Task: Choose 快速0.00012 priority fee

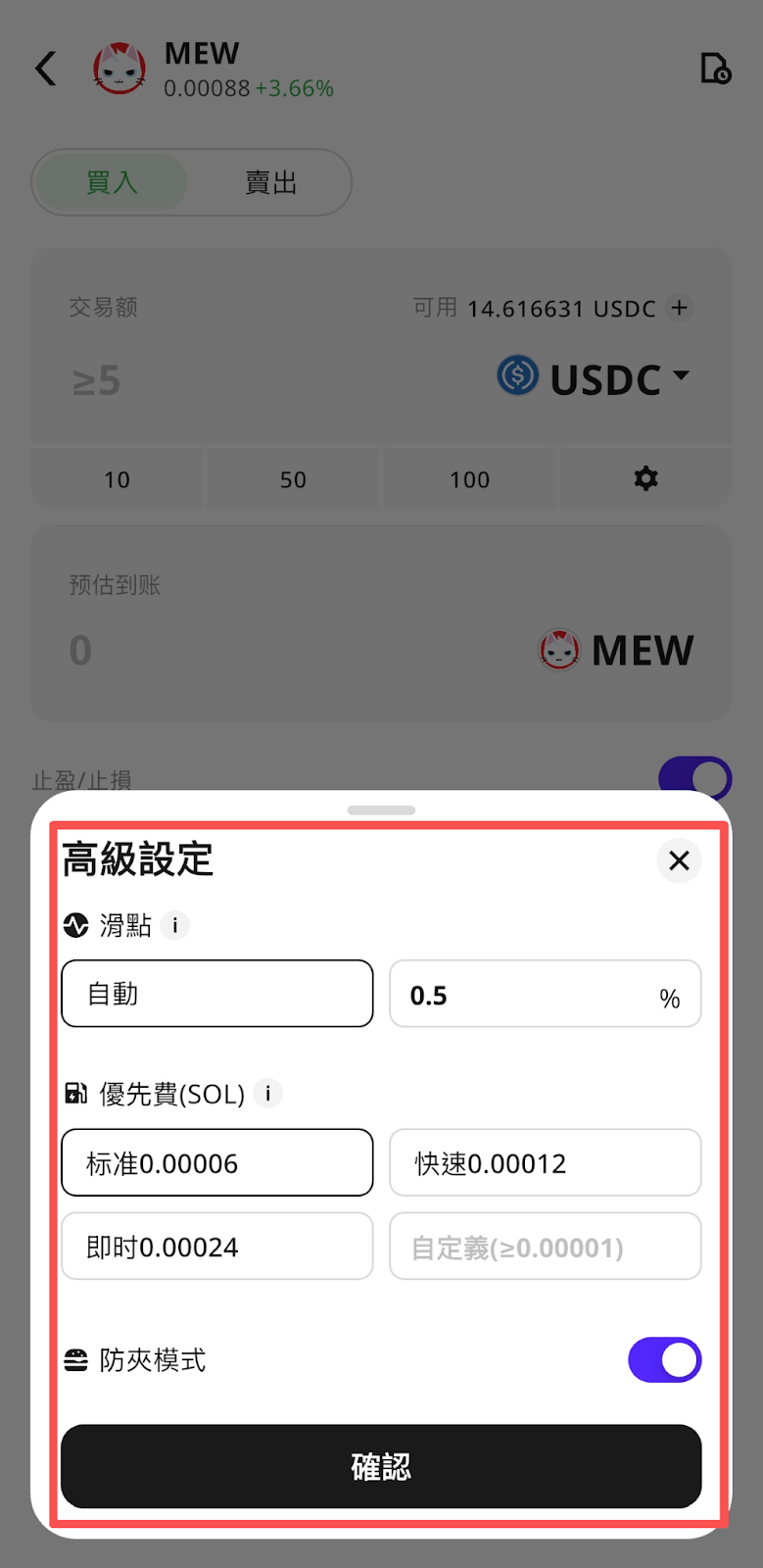Action: pyautogui.click(x=545, y=1163)
